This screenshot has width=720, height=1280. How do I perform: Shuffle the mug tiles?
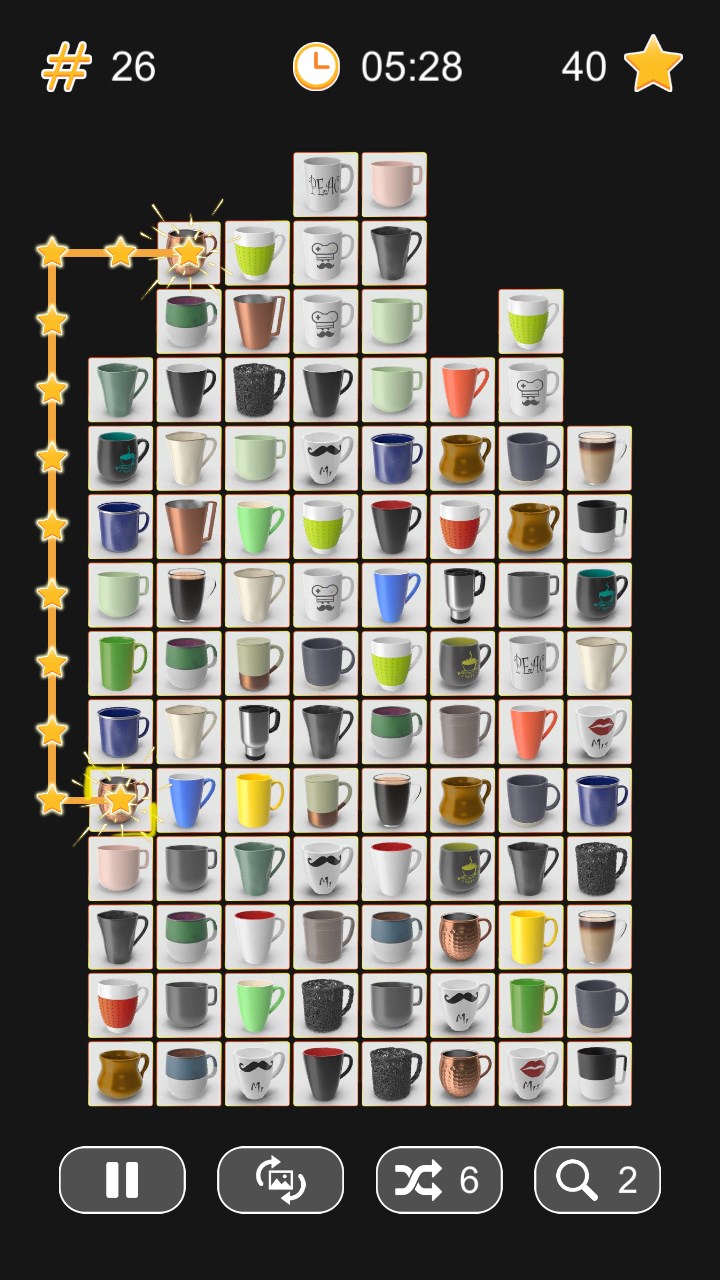tap(438, 1180)
